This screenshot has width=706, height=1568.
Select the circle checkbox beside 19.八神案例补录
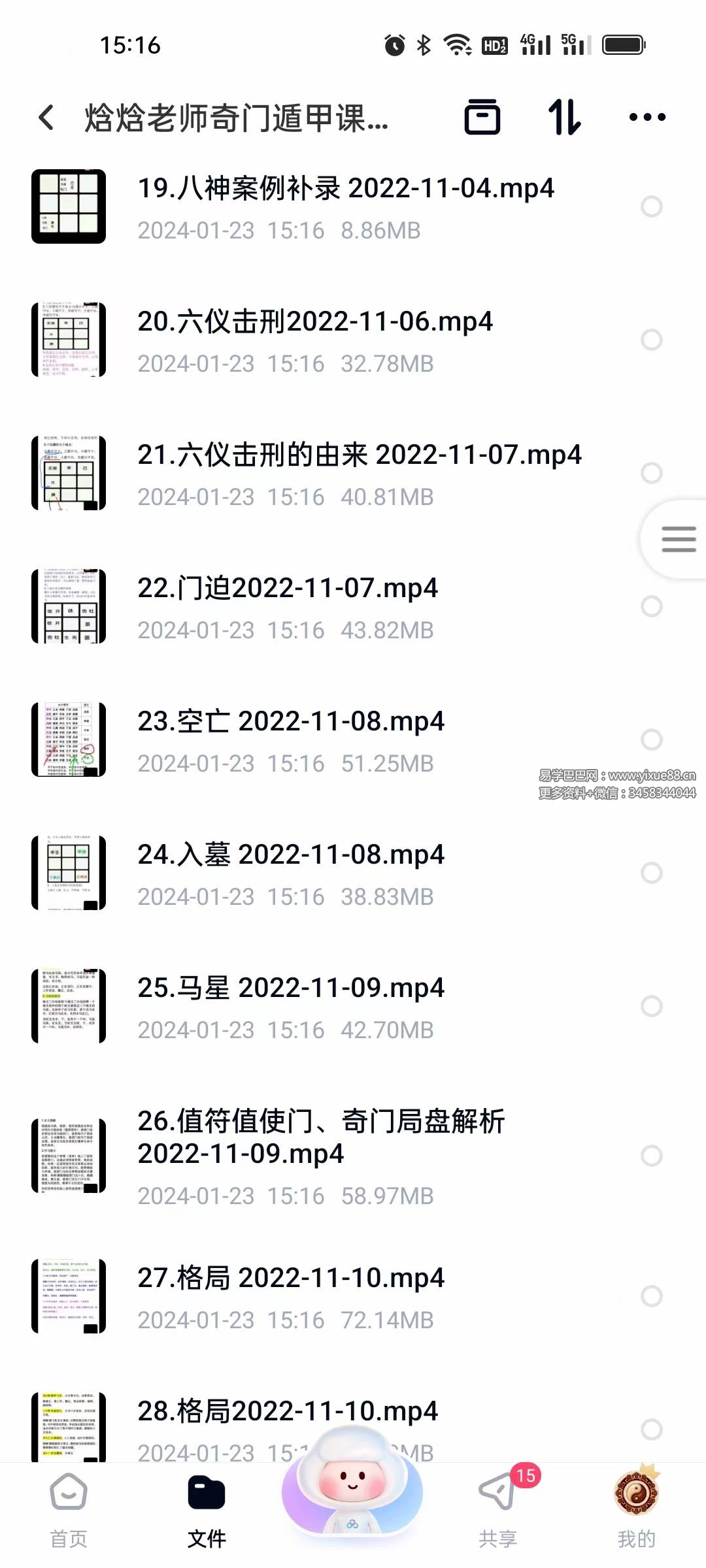652,208
